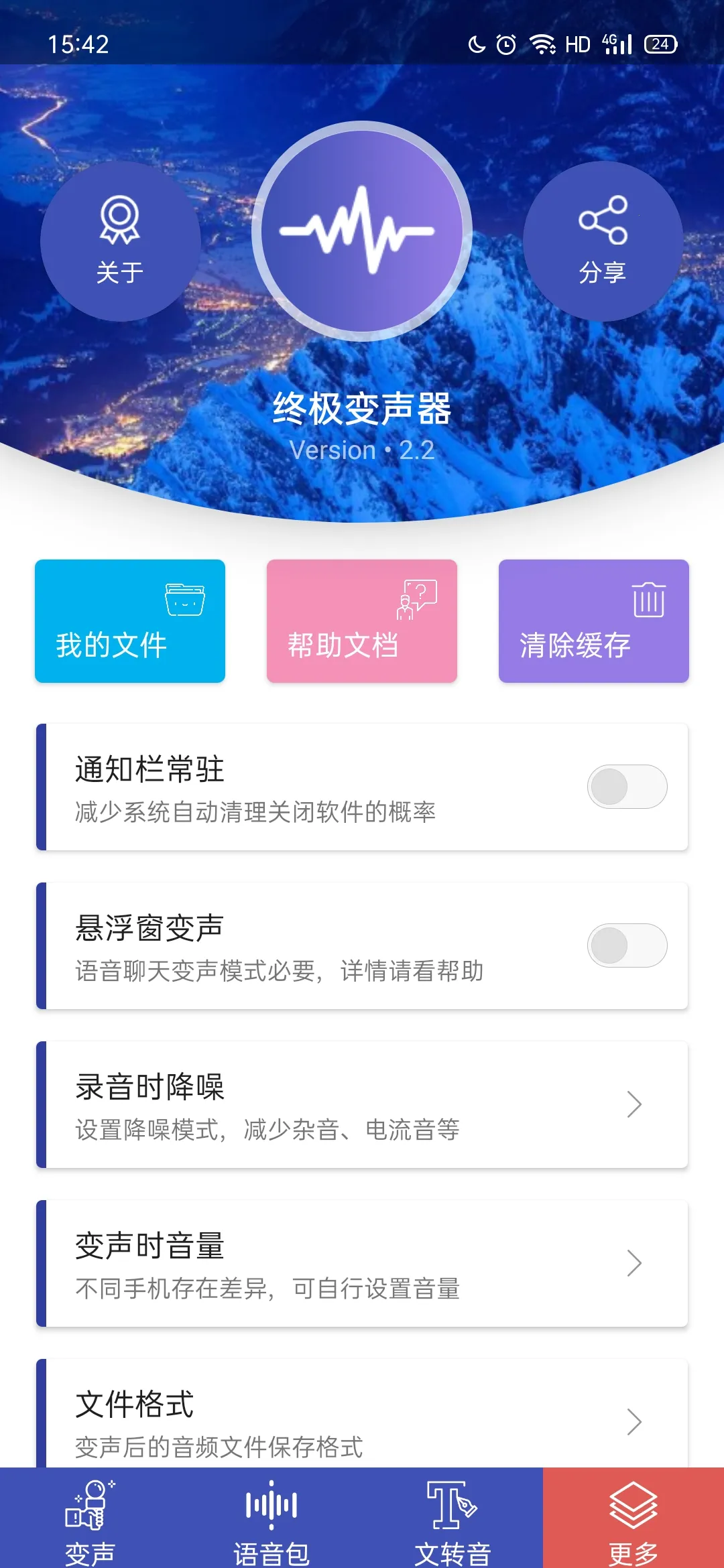The height and width of the screenshot is (1568, 724).
Task: Switch to the 变声 tab
Action: pyautogui.click(x=90, y=1520)
